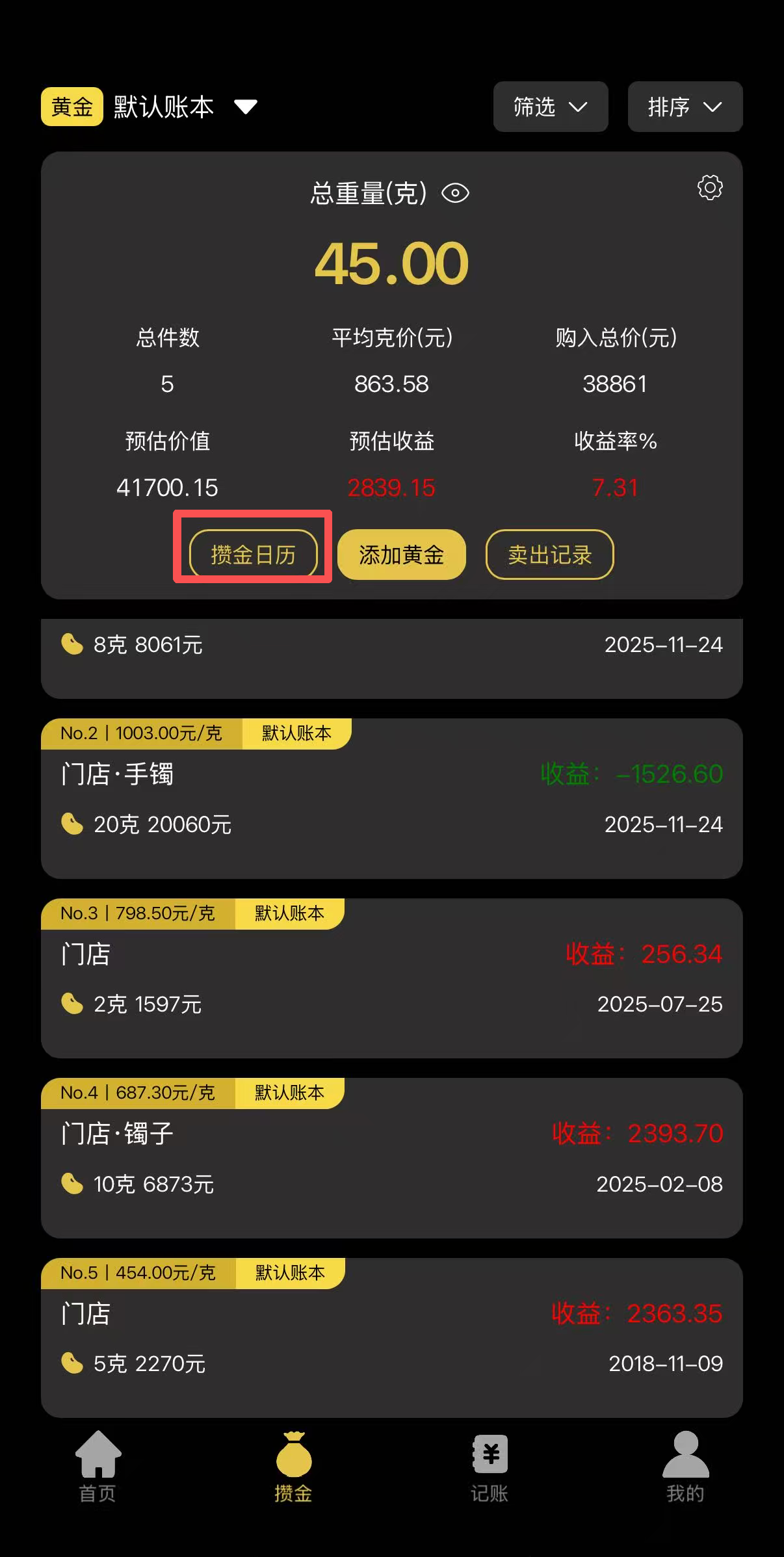Open 卖出记录 sell records

[549, 554]
